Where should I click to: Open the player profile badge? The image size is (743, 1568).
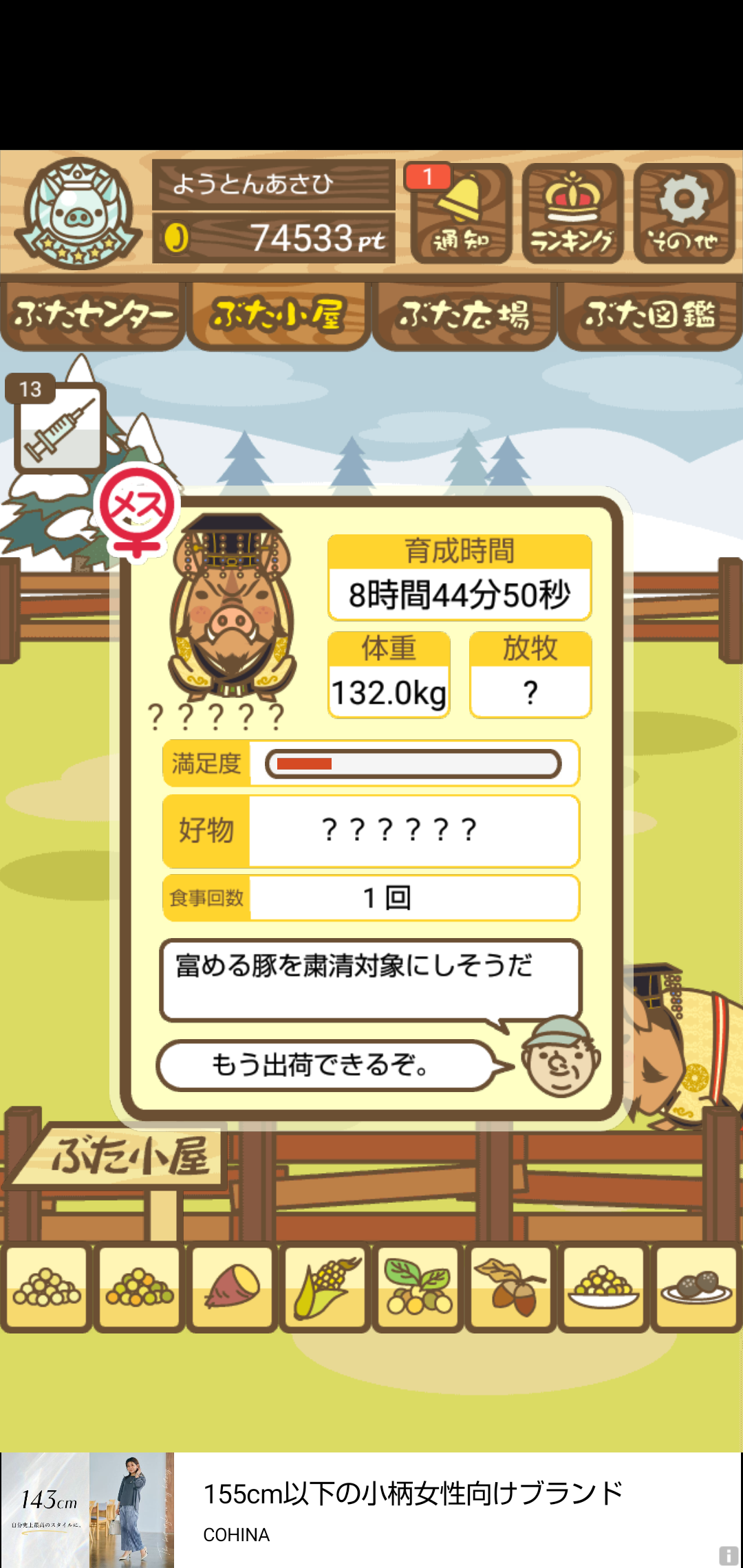[78, 213]
